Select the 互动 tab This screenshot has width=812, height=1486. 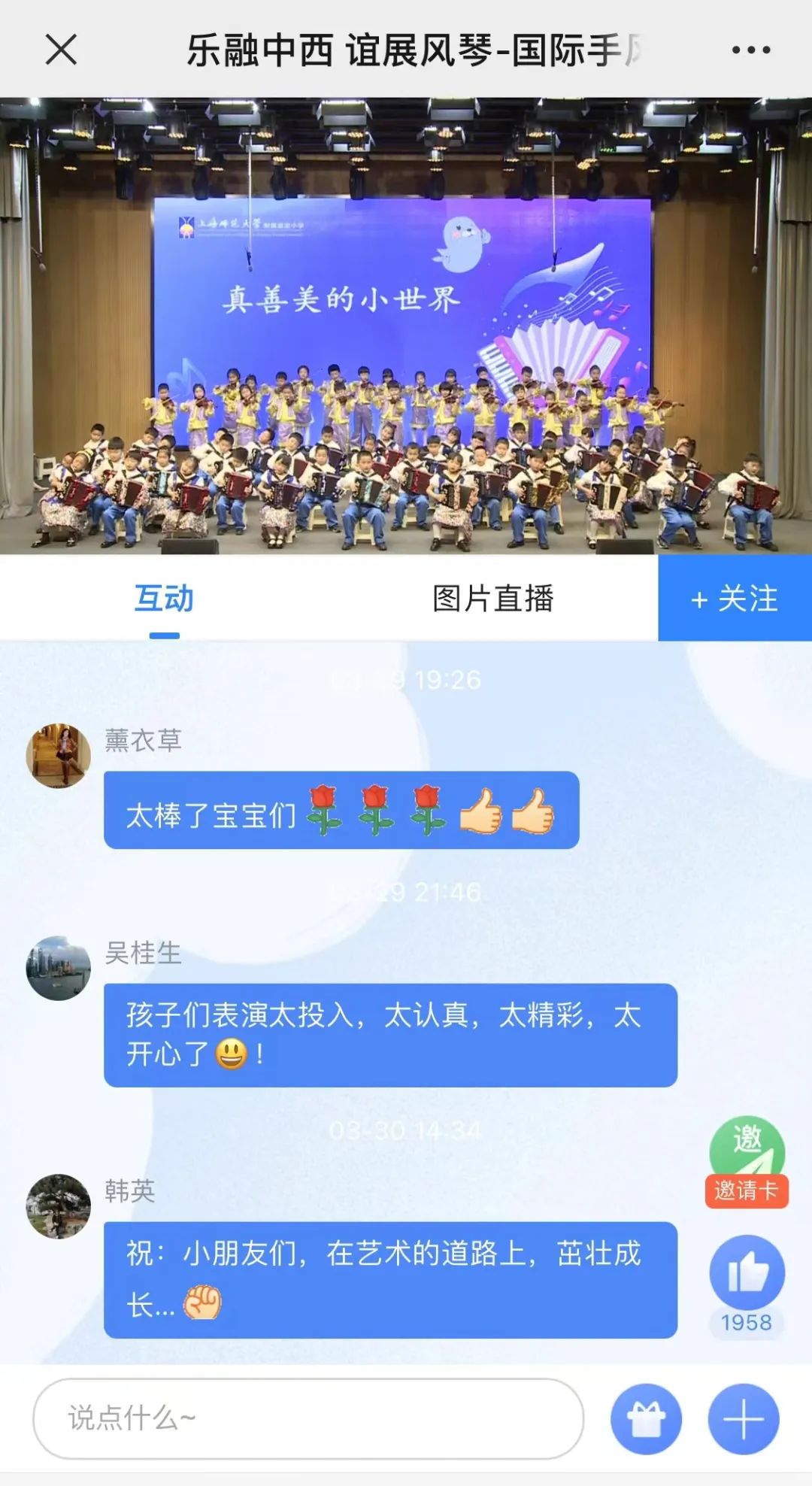pyautogui.click(x=164, y=599)
